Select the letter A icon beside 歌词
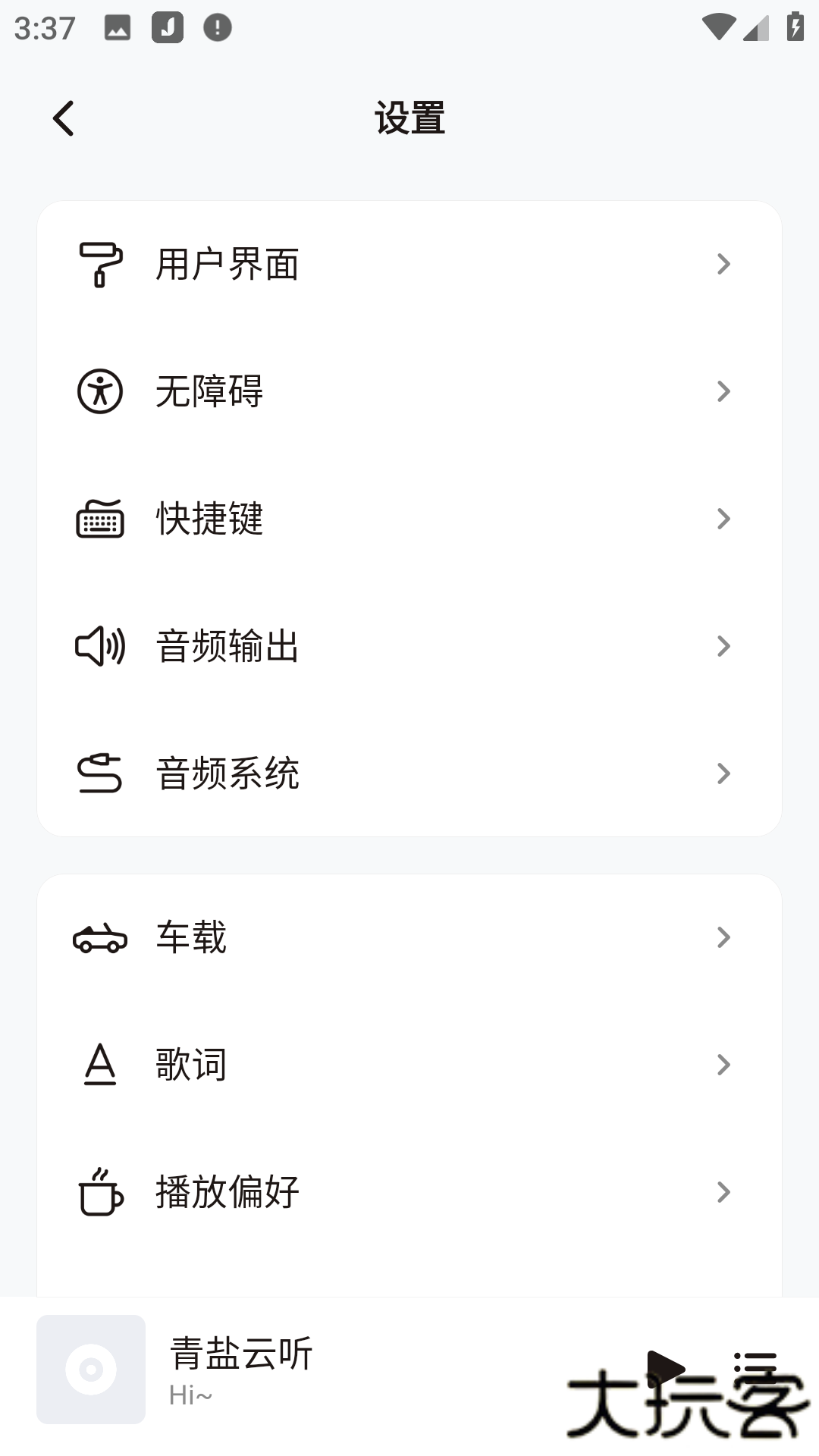This screenshot has width=819, height=1456. [101, 1065]
